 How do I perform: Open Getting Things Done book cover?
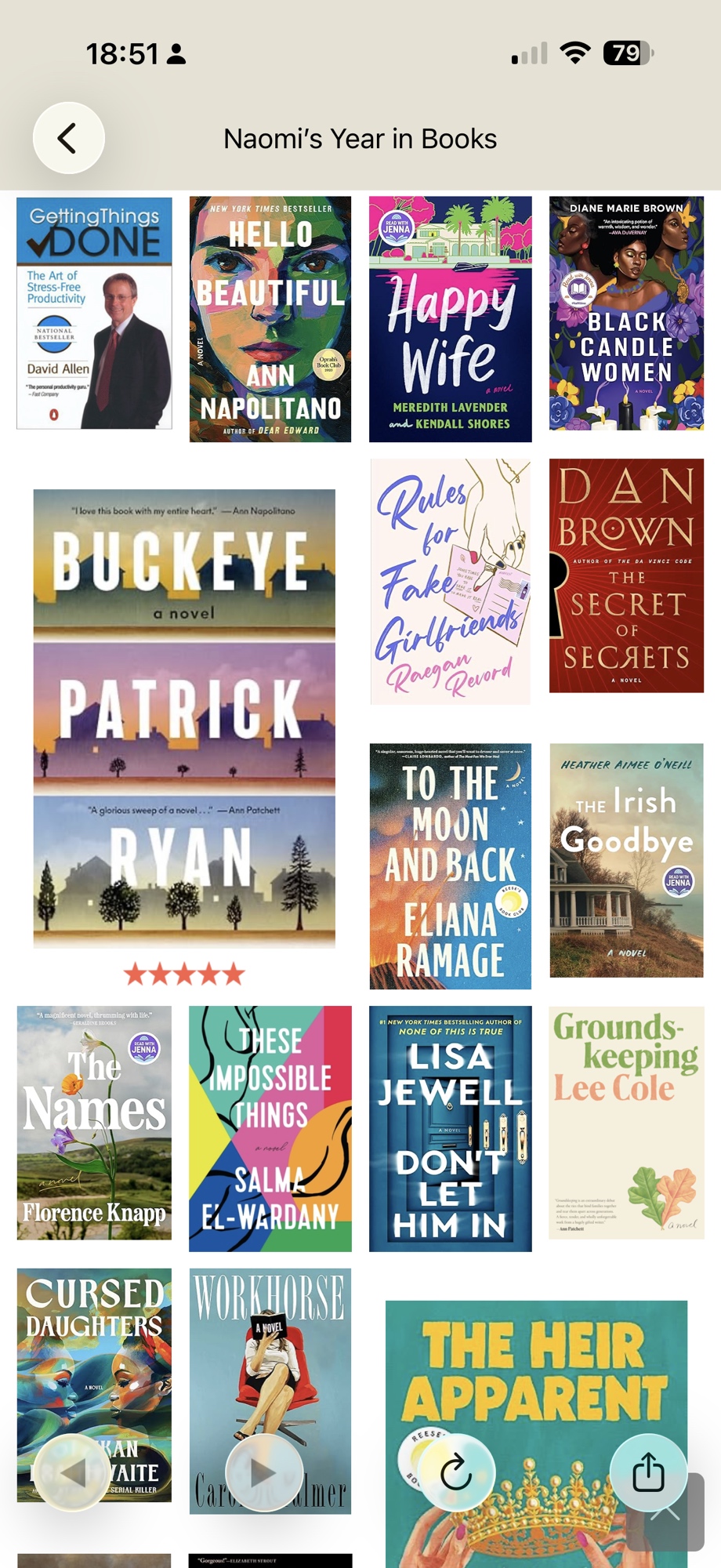[x=94, y=314]
